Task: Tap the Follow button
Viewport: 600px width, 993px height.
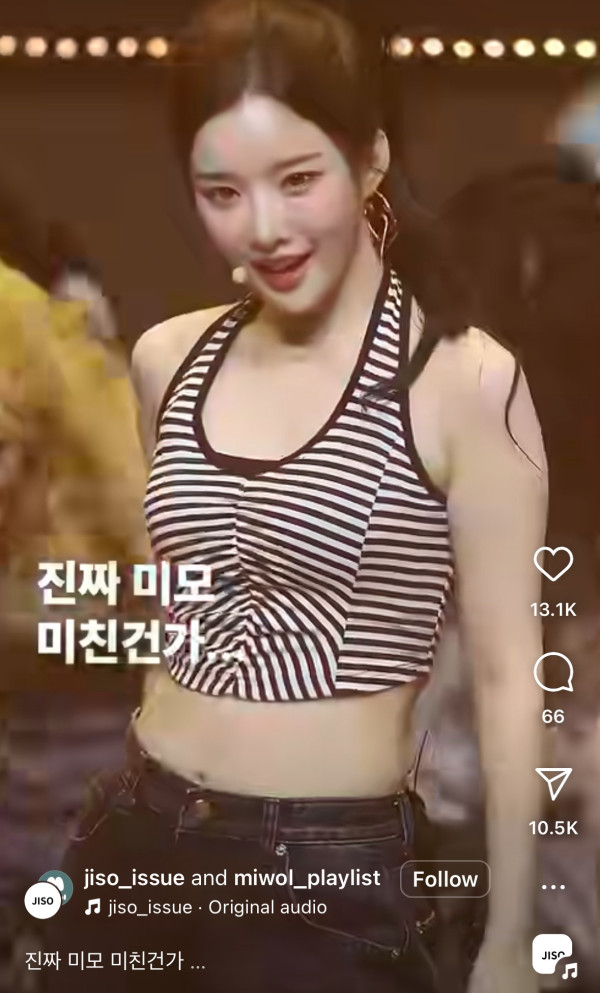Action: click(445, 879)
